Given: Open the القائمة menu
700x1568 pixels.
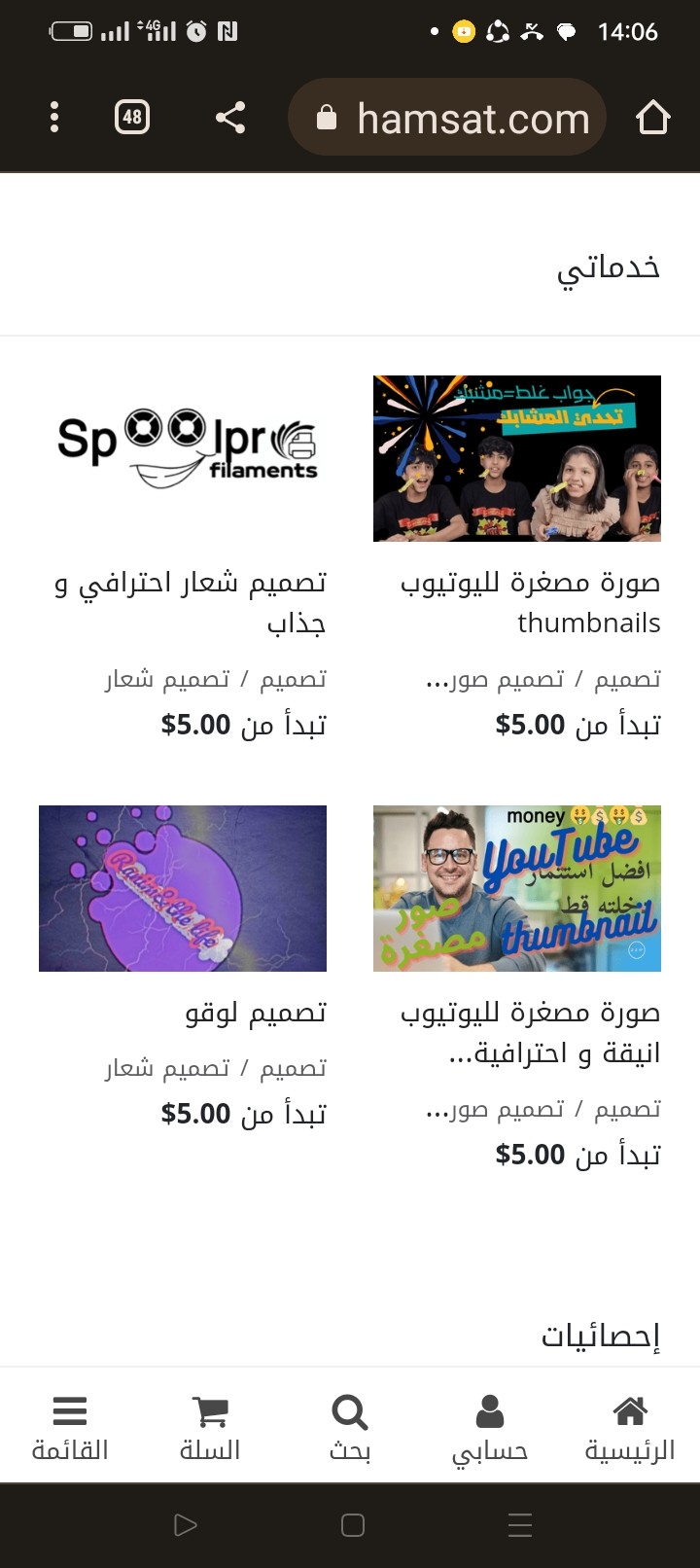Looking at the screenshot, I should [x=70, y=1427].
